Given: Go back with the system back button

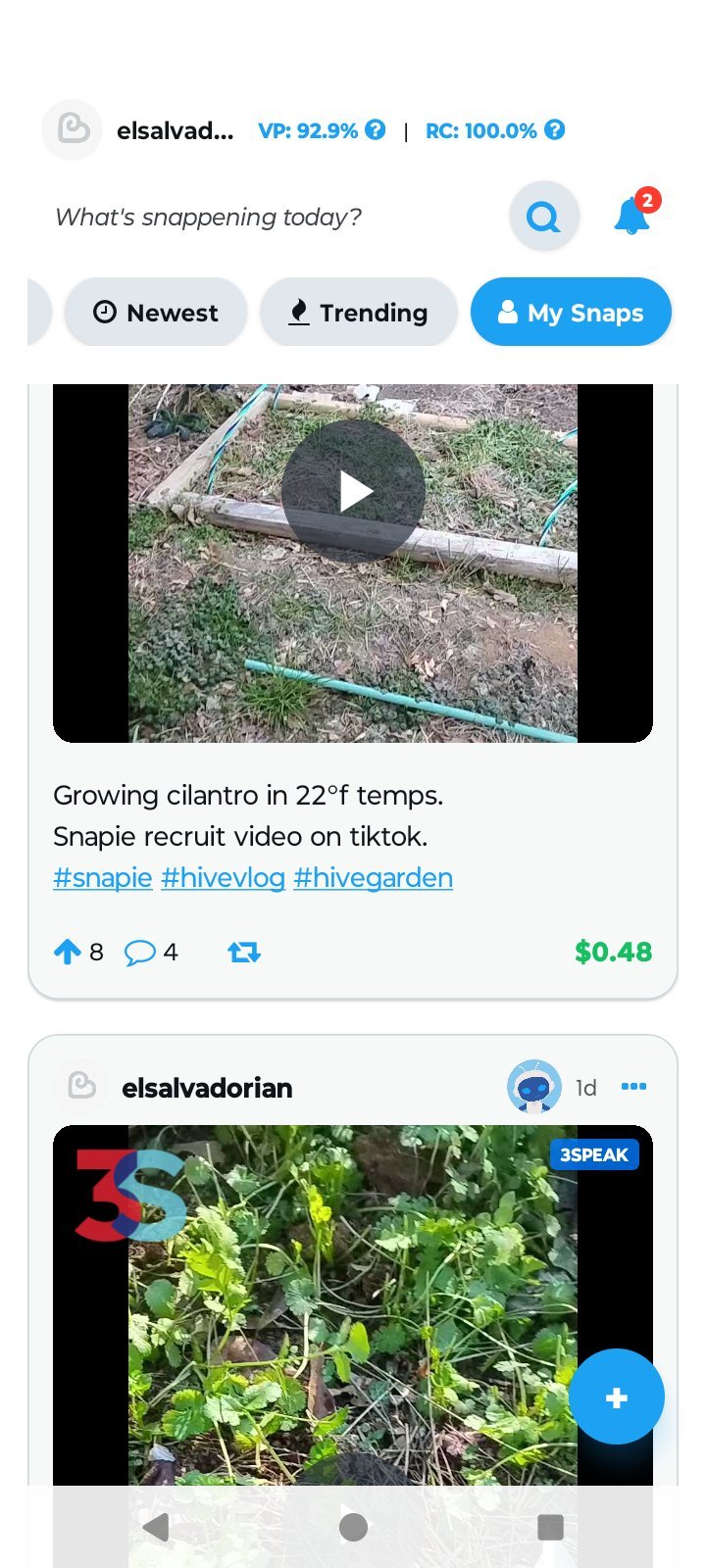Looking at the screenshot, I should pos(156,1526).
